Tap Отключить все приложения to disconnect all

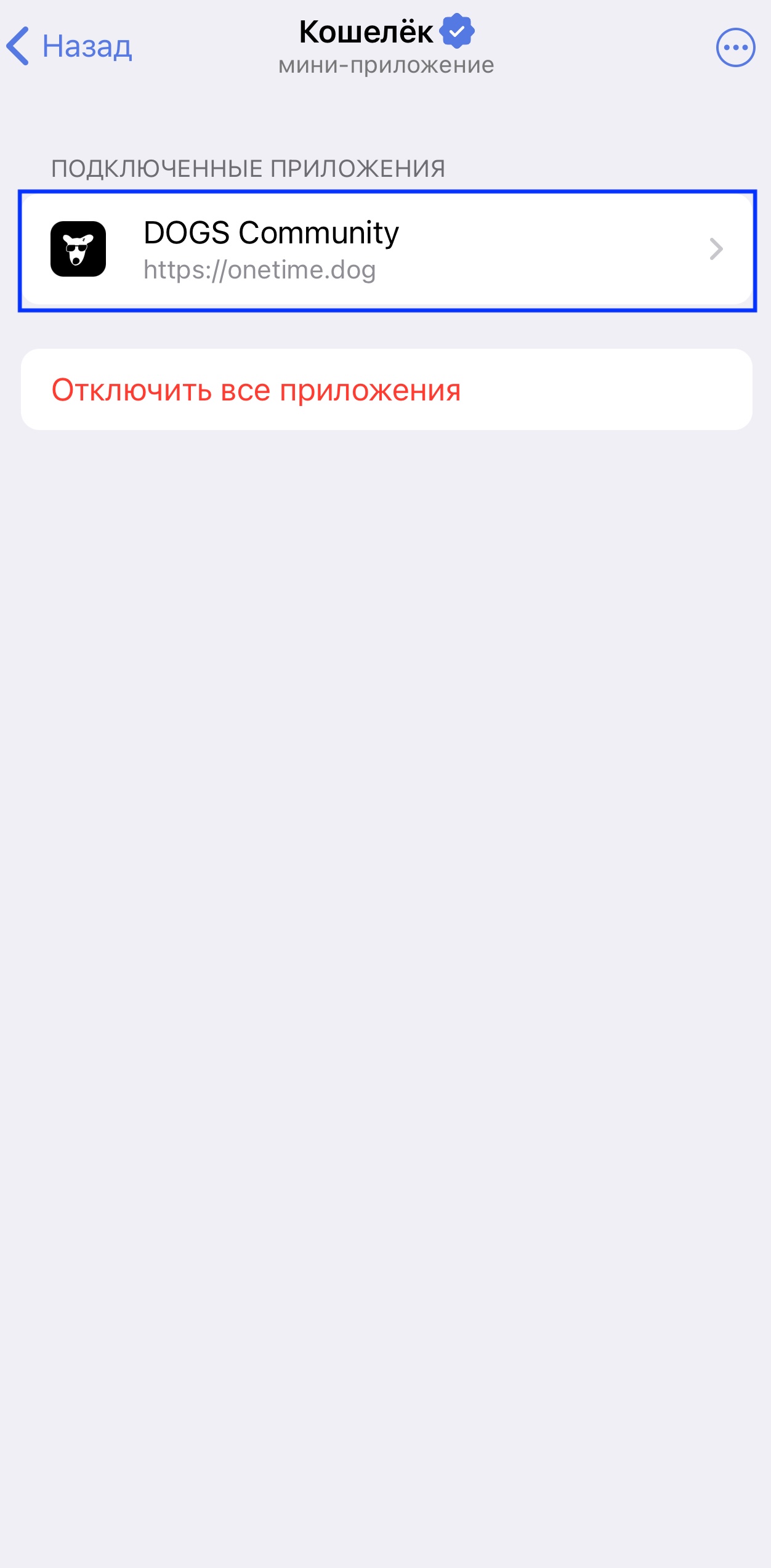(x=387, y=389)
